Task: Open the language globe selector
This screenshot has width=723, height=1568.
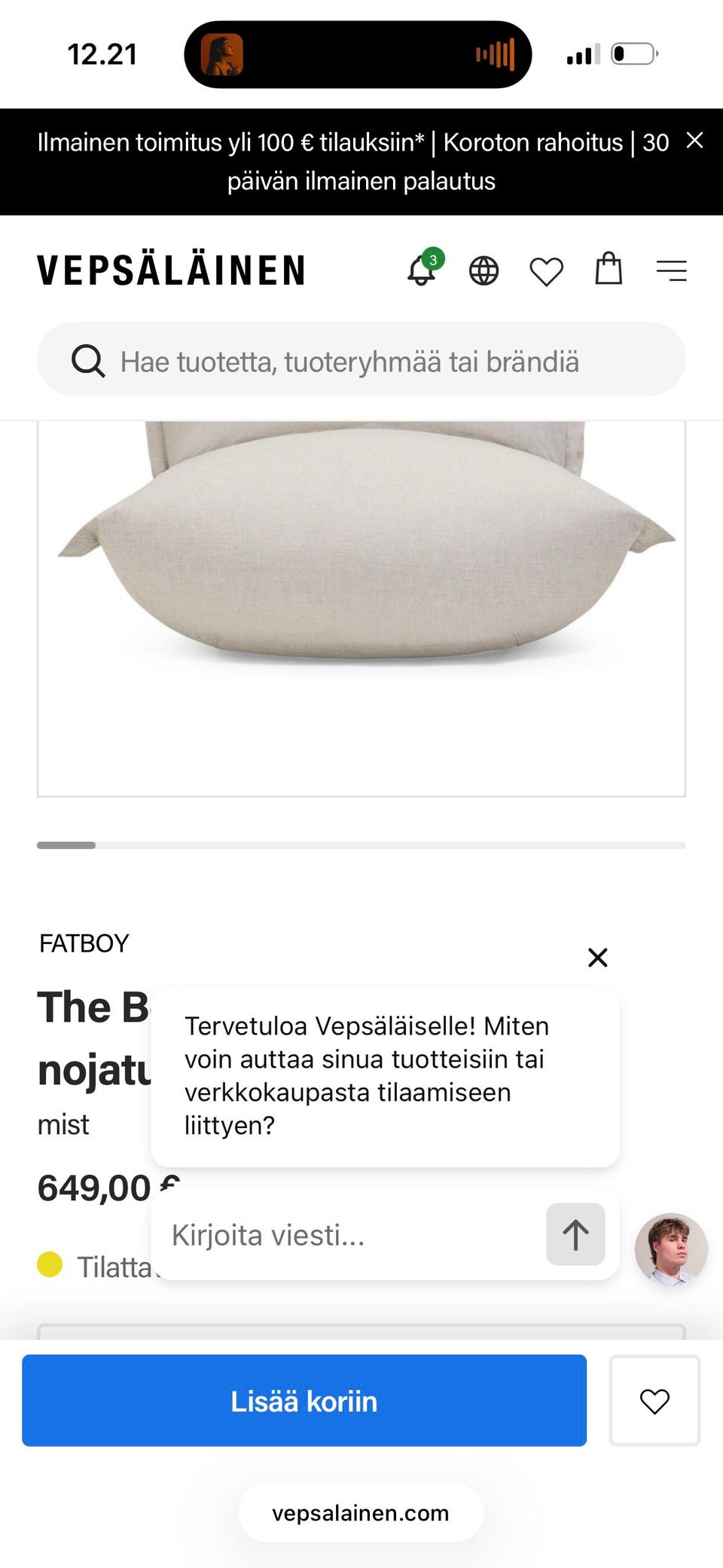Action: 483,270
